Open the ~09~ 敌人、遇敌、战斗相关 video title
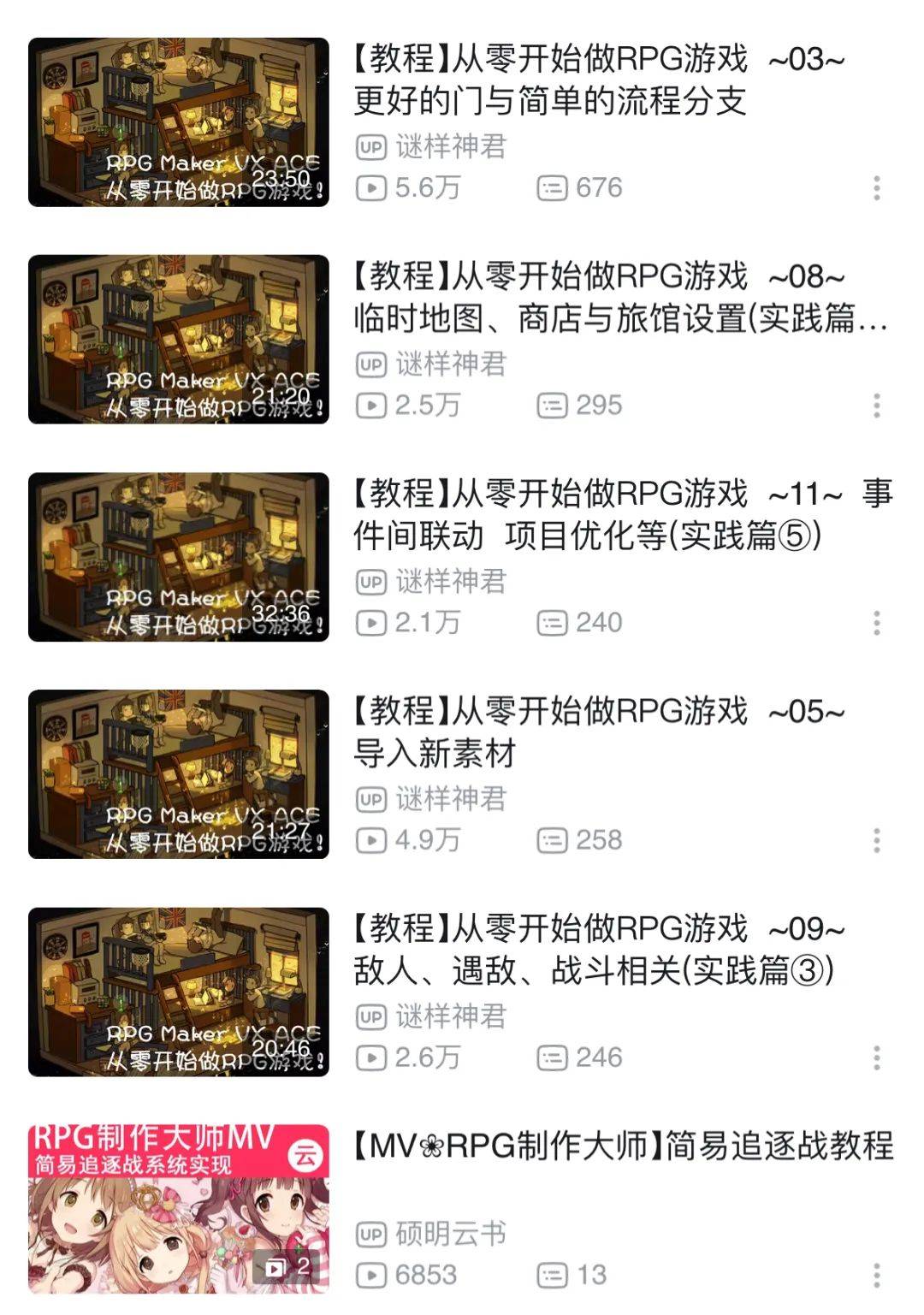 pyautogui.click(x=599, y=950)
